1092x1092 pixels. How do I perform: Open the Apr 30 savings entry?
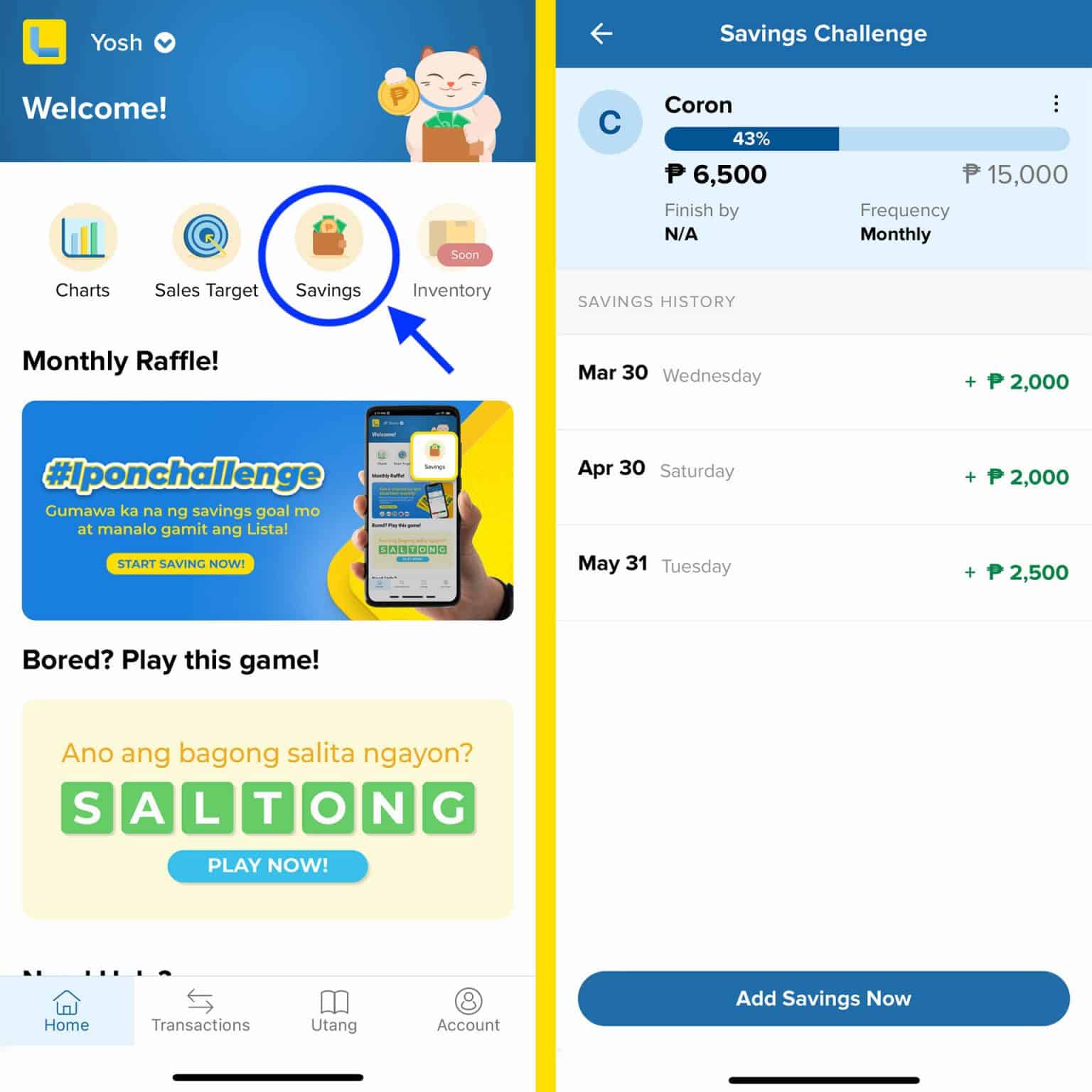[x=823, y=476]
